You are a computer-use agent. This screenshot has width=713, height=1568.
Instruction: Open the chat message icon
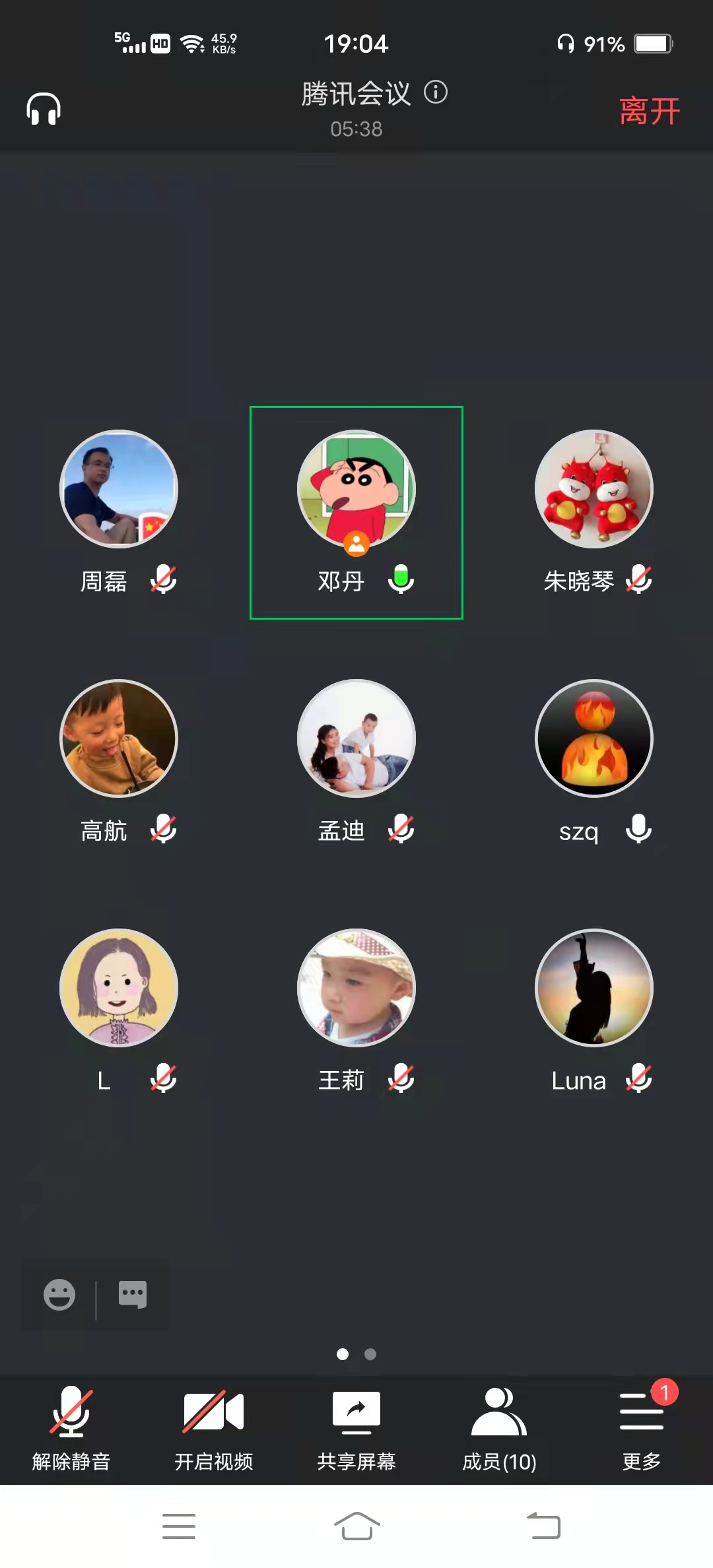pos(132,1294)
